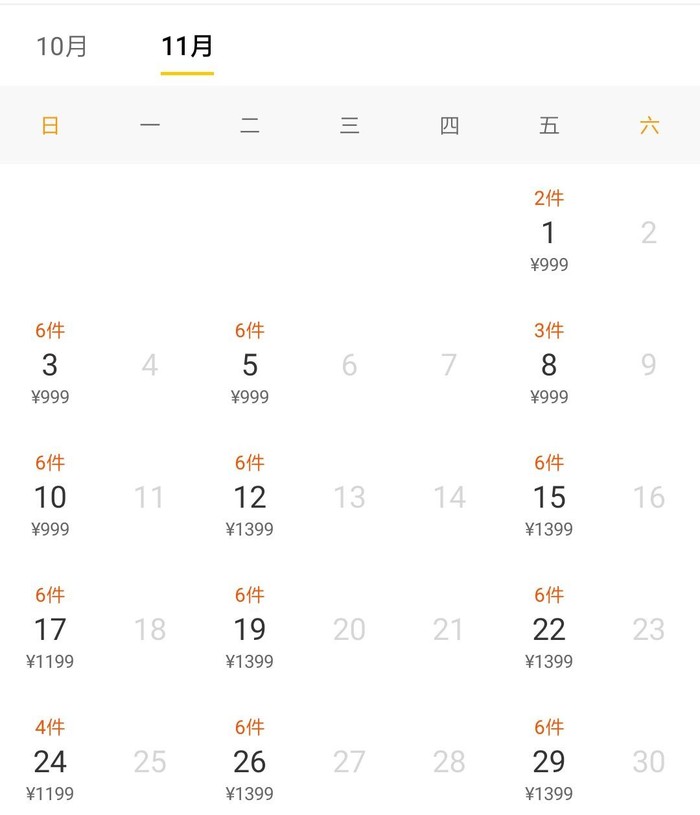
Task: Select November 29 priced ¥1399
Action: click(x=548, y=761)
